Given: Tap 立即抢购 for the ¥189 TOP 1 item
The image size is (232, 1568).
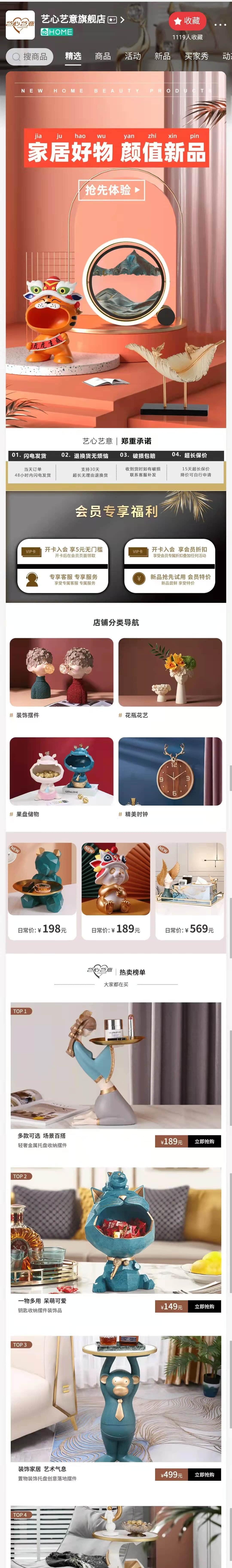Looking at the screenshot, I should [204, 1141].
